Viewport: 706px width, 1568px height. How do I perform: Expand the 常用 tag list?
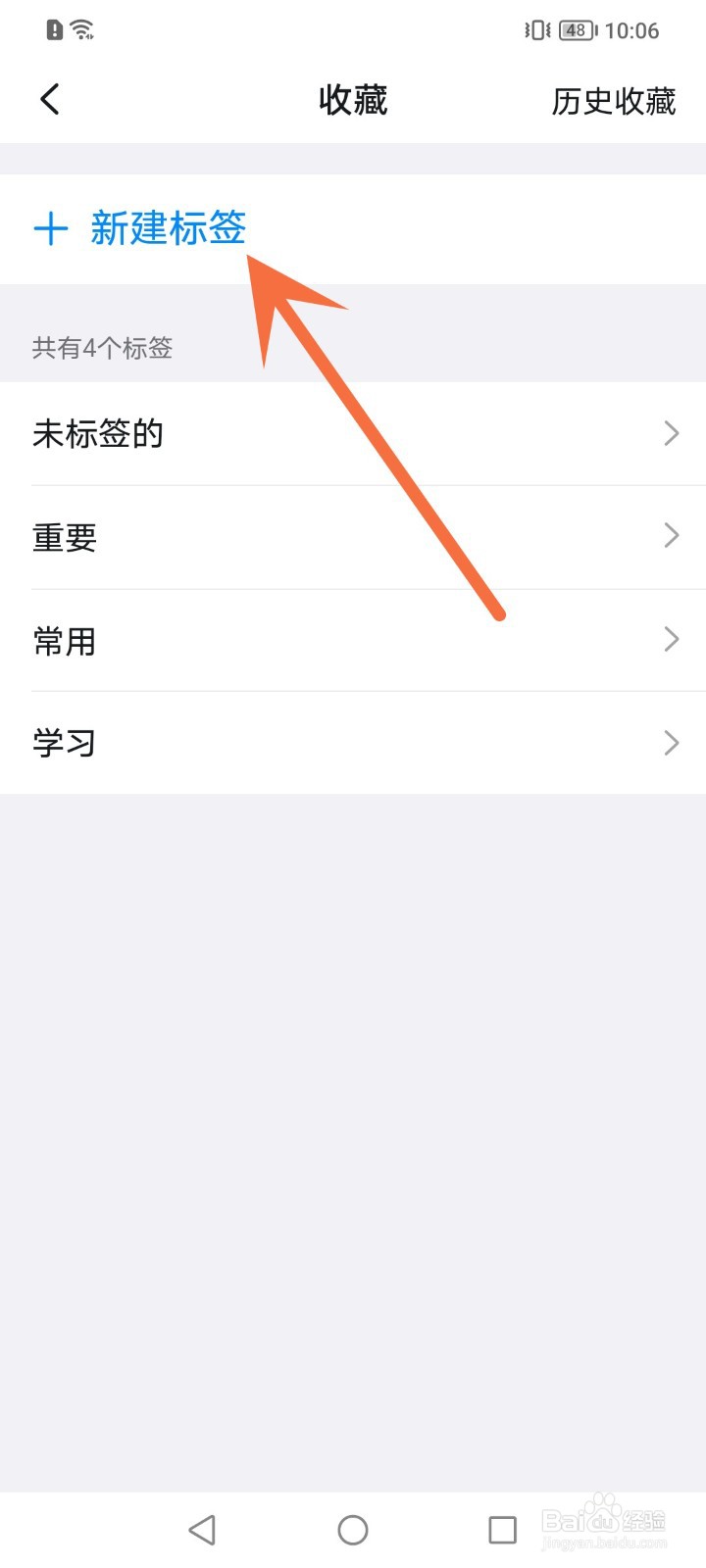click(671, 639)
